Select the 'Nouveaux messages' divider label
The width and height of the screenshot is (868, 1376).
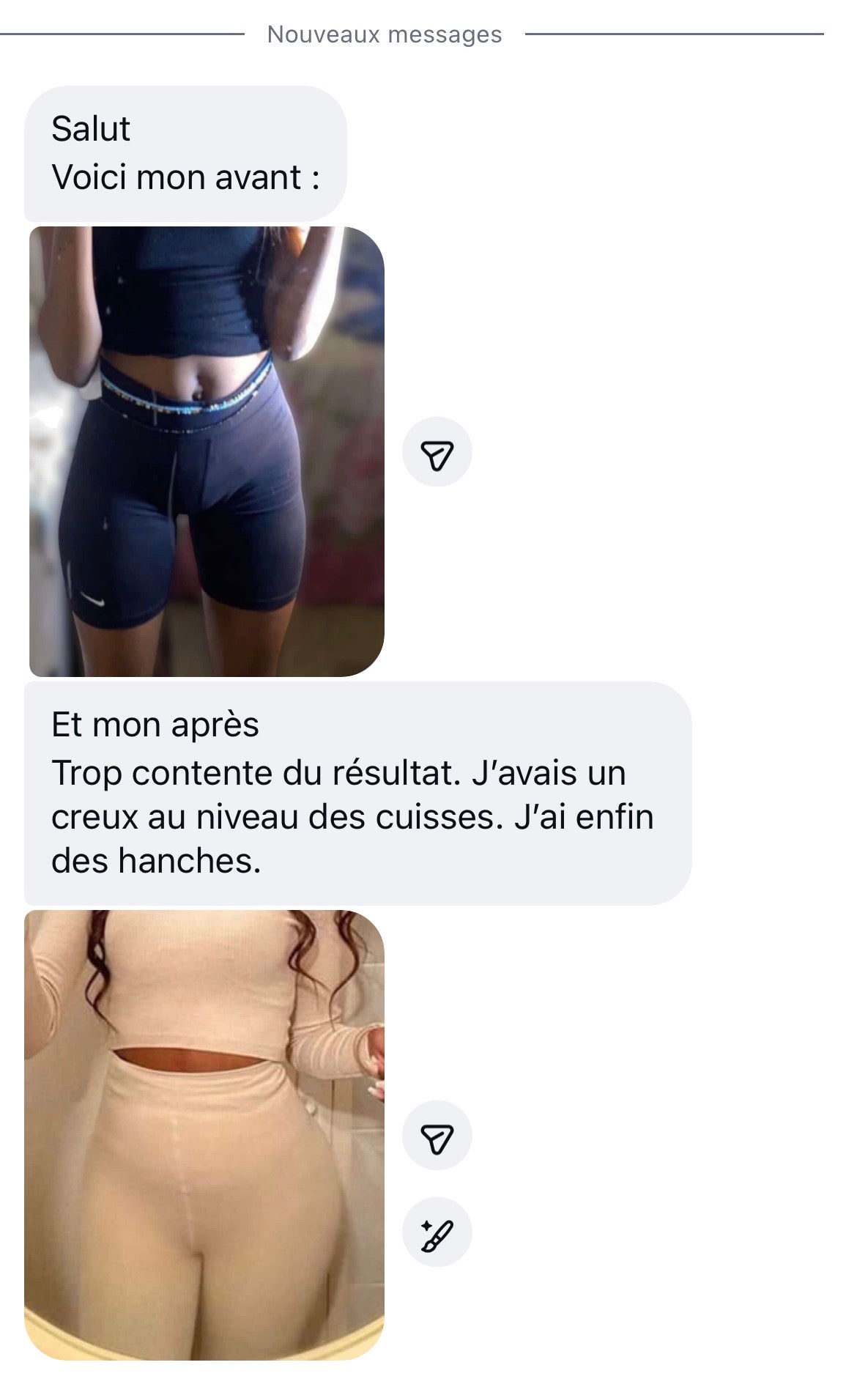[386, 33]
